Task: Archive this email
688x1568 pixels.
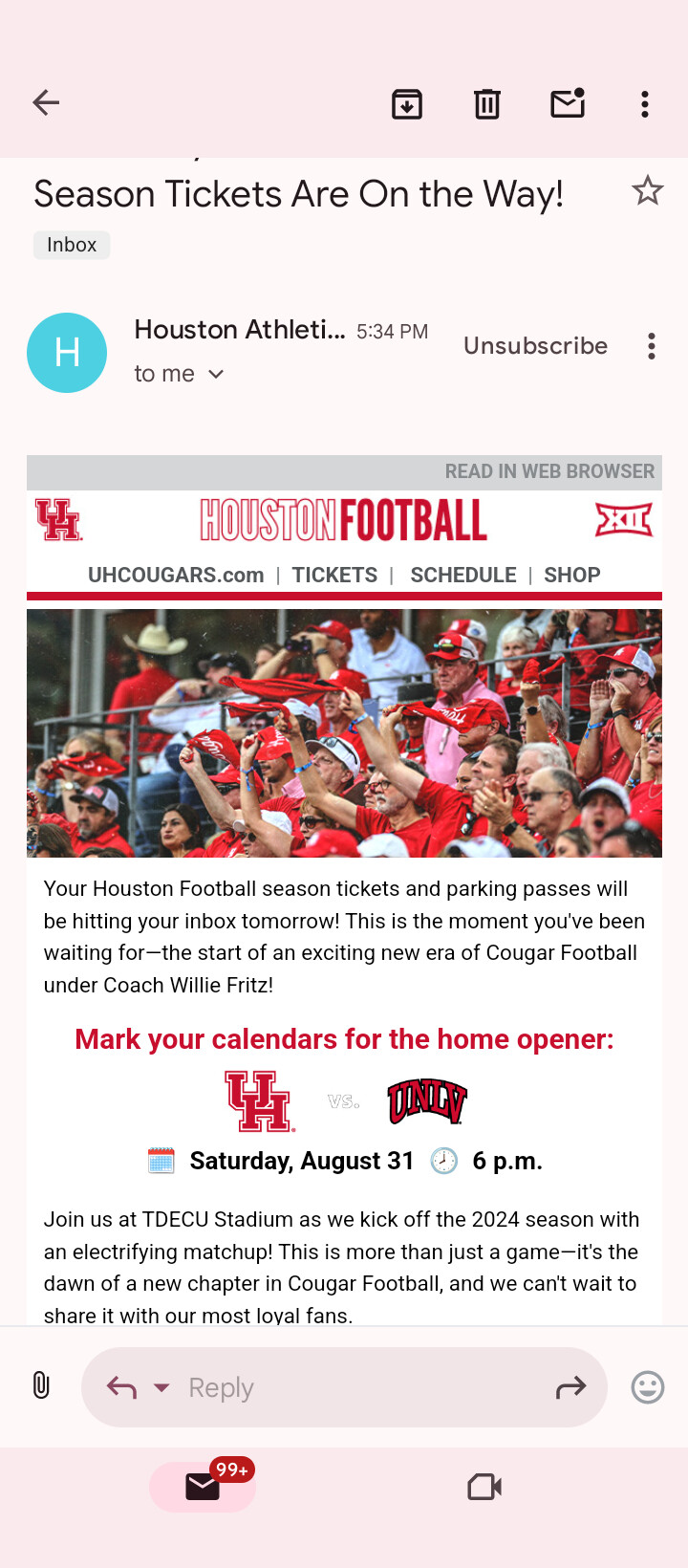Action: 407,103
